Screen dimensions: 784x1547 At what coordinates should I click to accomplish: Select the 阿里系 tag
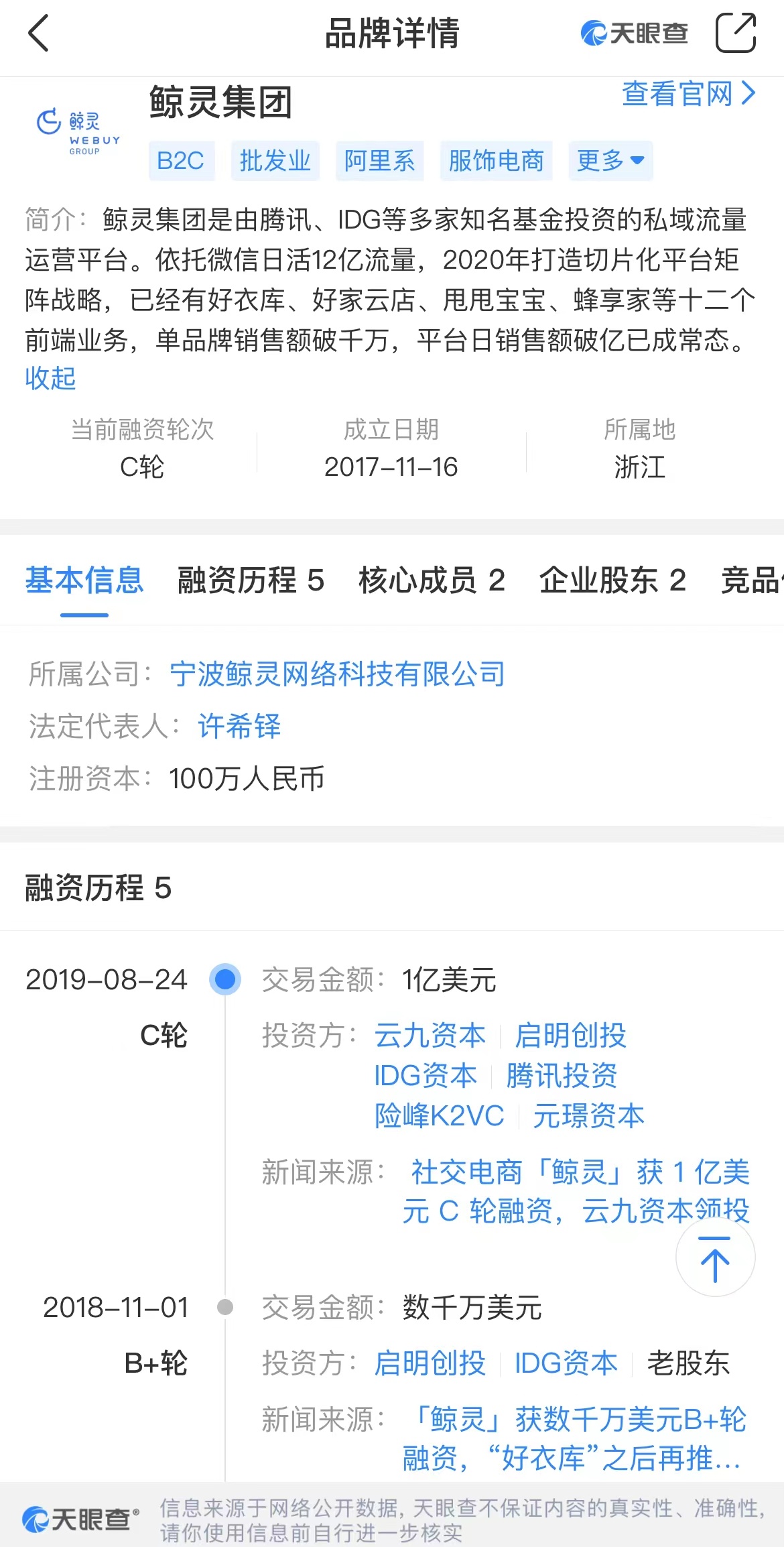(x=379, y=161)
